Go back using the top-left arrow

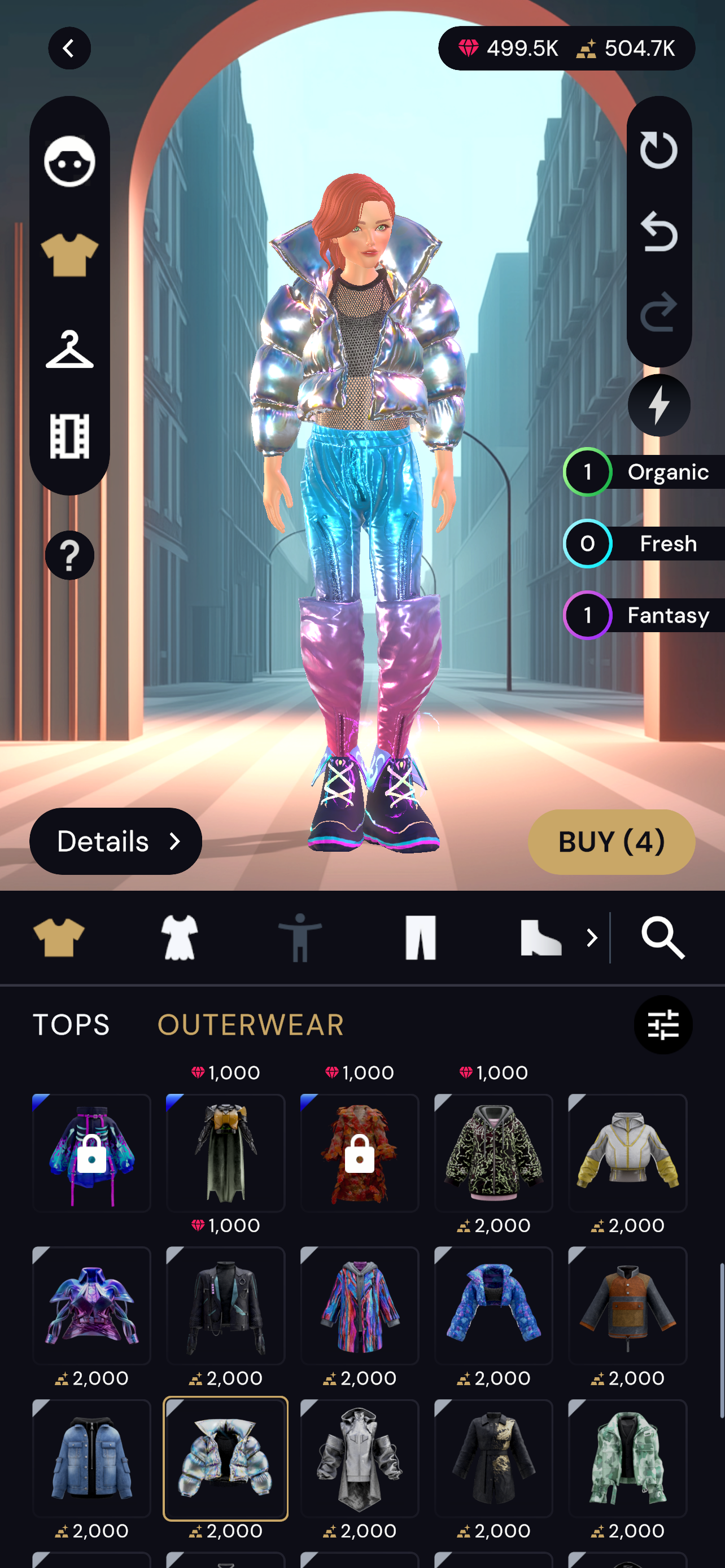pyautogui.click(x=69, y=48)
